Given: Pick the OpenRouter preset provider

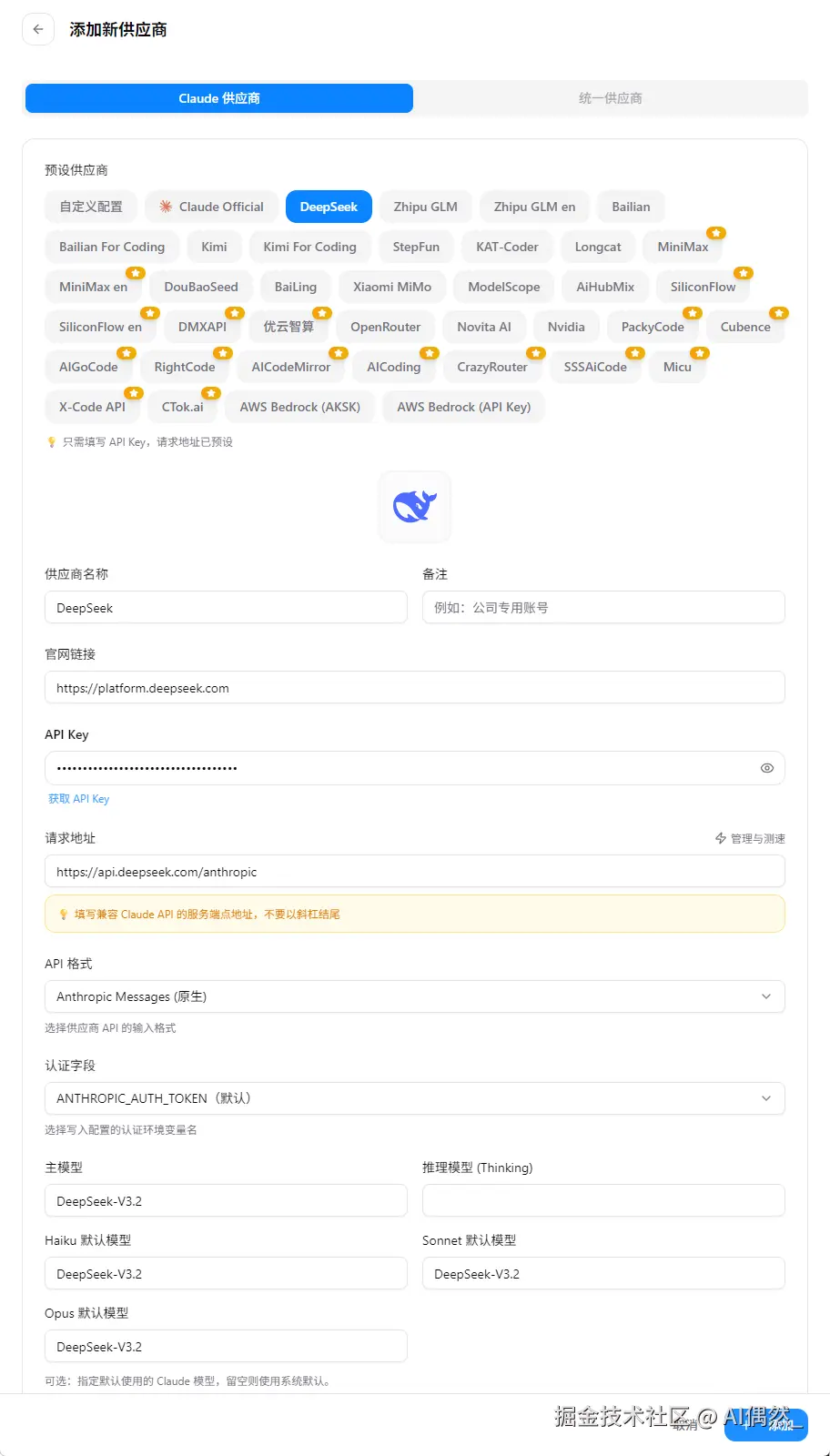Looking at the screenshot, I should click(x=385, y=327).
